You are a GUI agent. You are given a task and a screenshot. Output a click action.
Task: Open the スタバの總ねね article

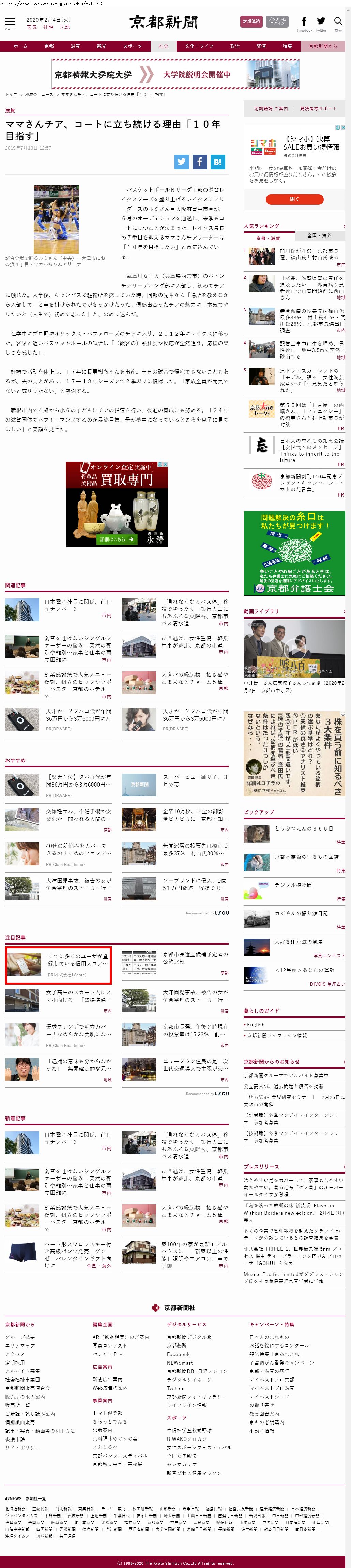(x=194, y=678)
